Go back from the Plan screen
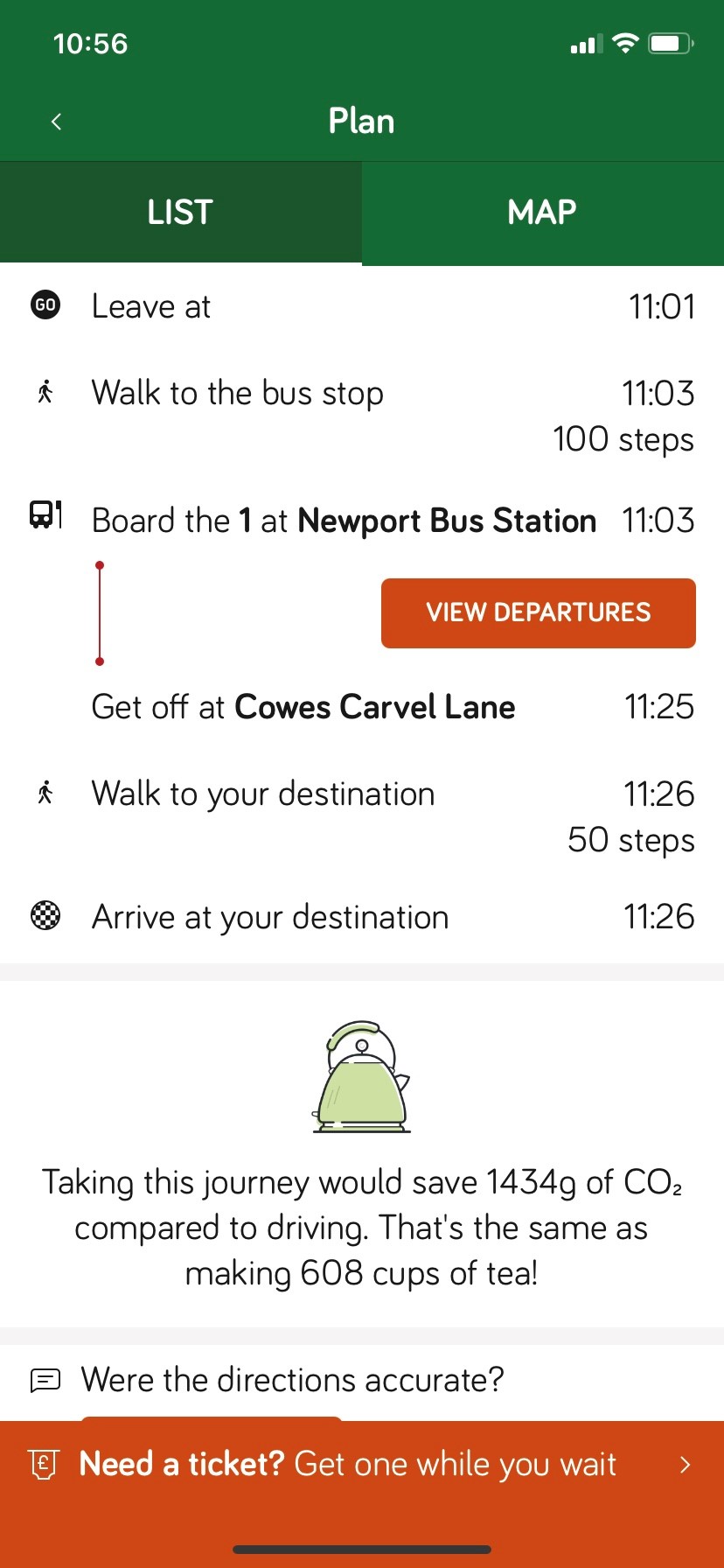 (57, 122)
